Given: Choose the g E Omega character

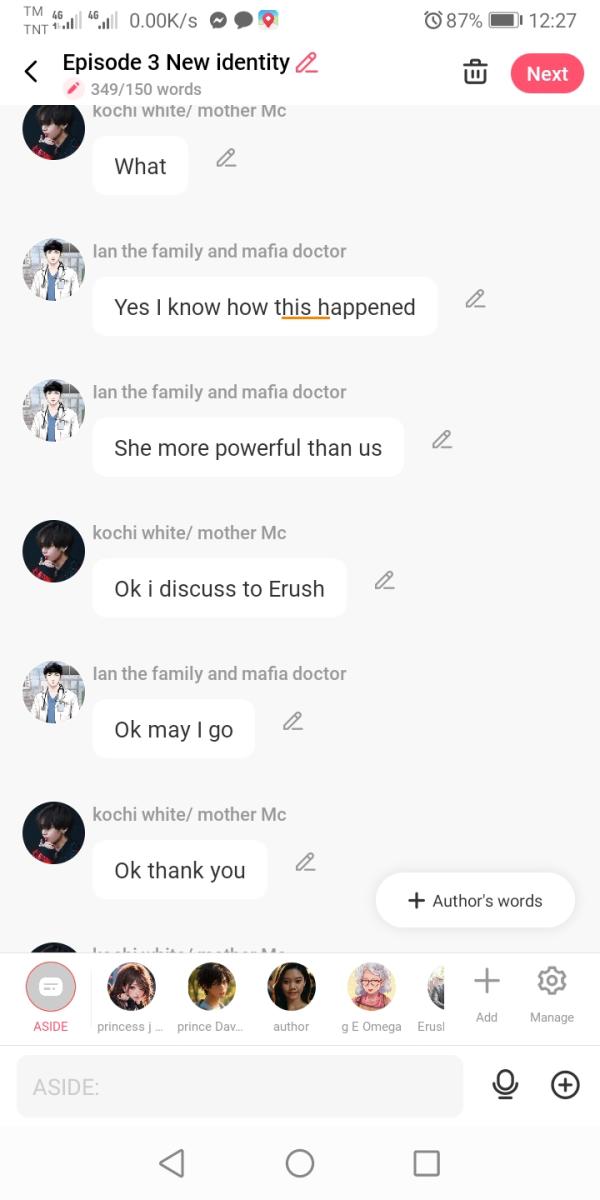Looking at the screenshot, I should 371,989.
